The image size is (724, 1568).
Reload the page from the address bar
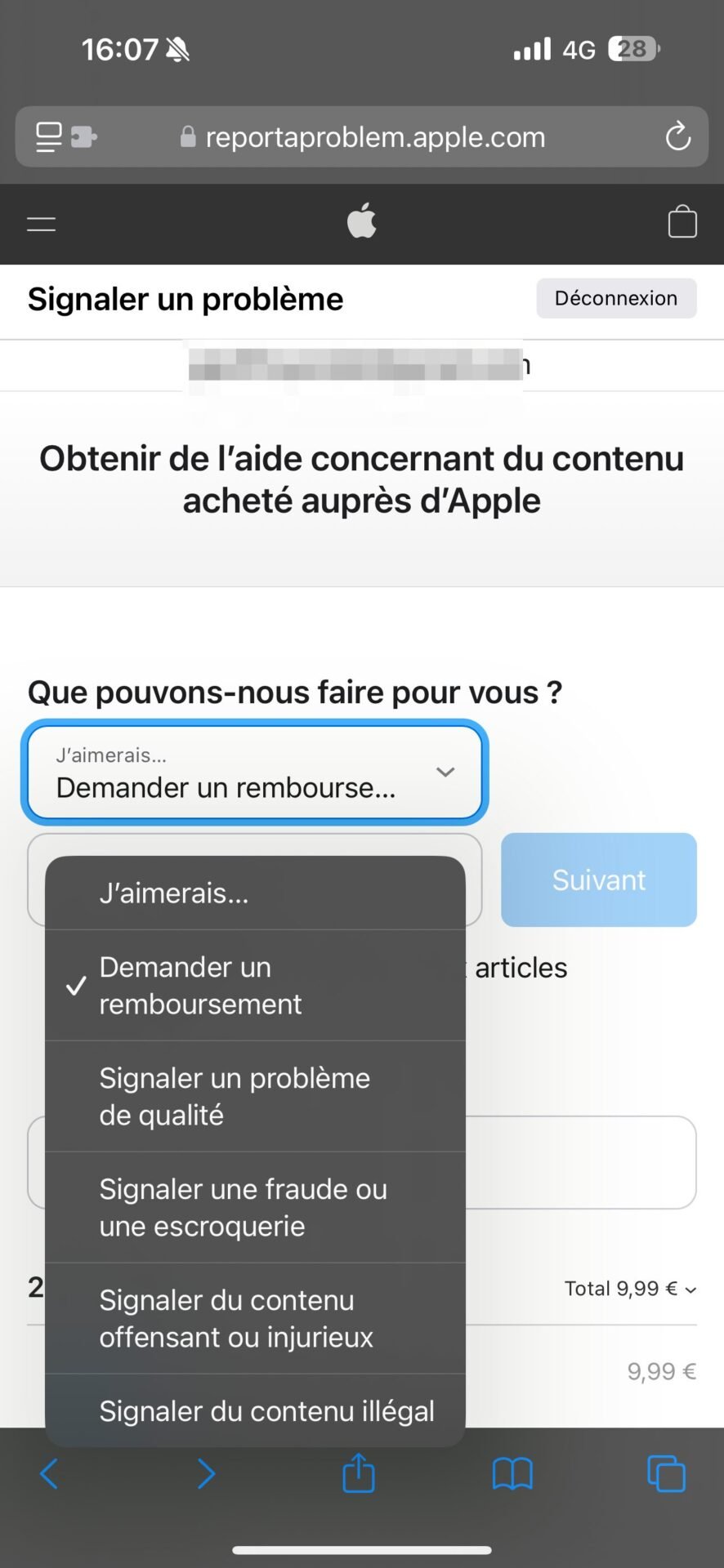click(x=677, y=136)
